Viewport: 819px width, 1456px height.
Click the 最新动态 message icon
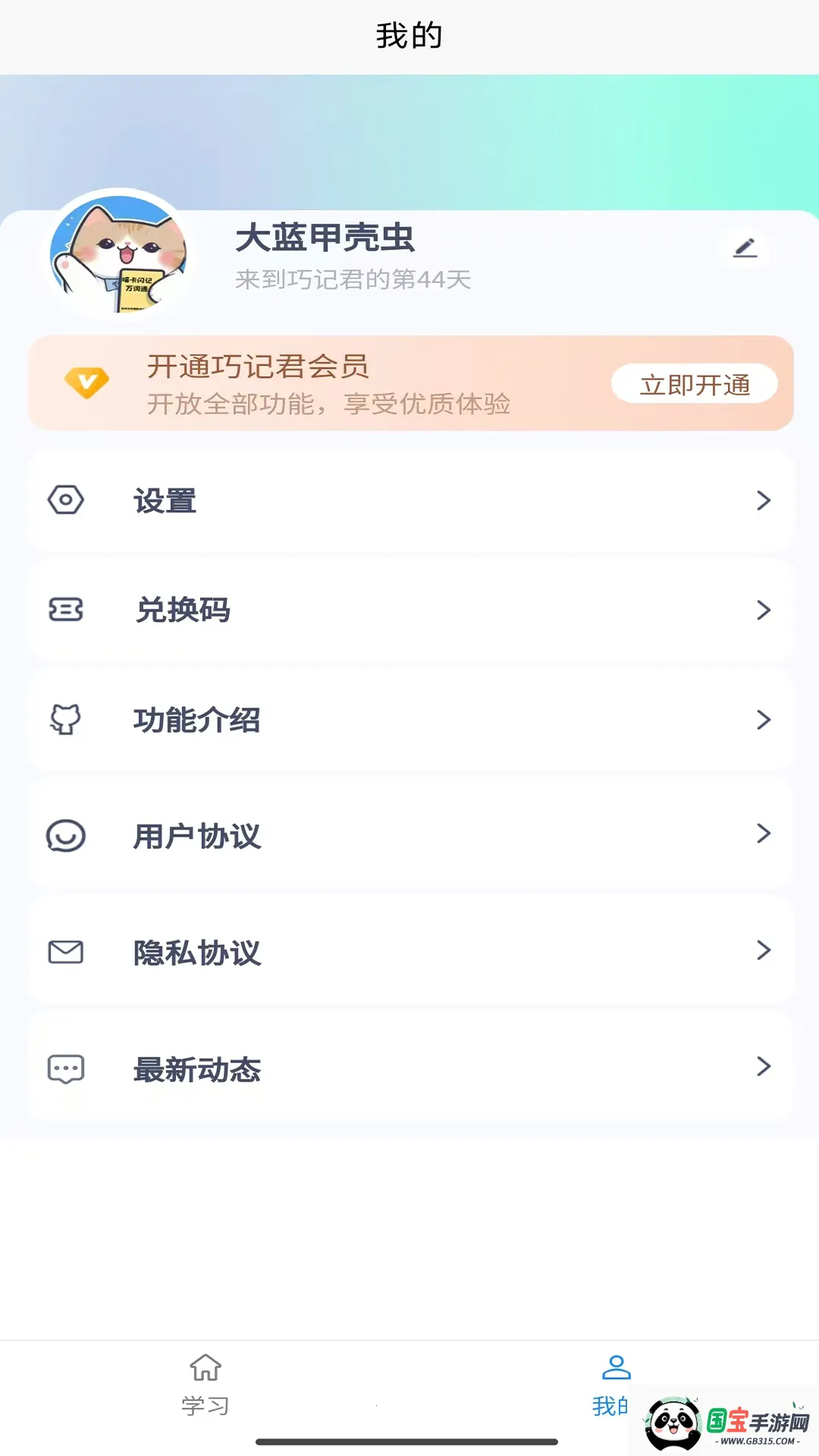pos(65,1067)
